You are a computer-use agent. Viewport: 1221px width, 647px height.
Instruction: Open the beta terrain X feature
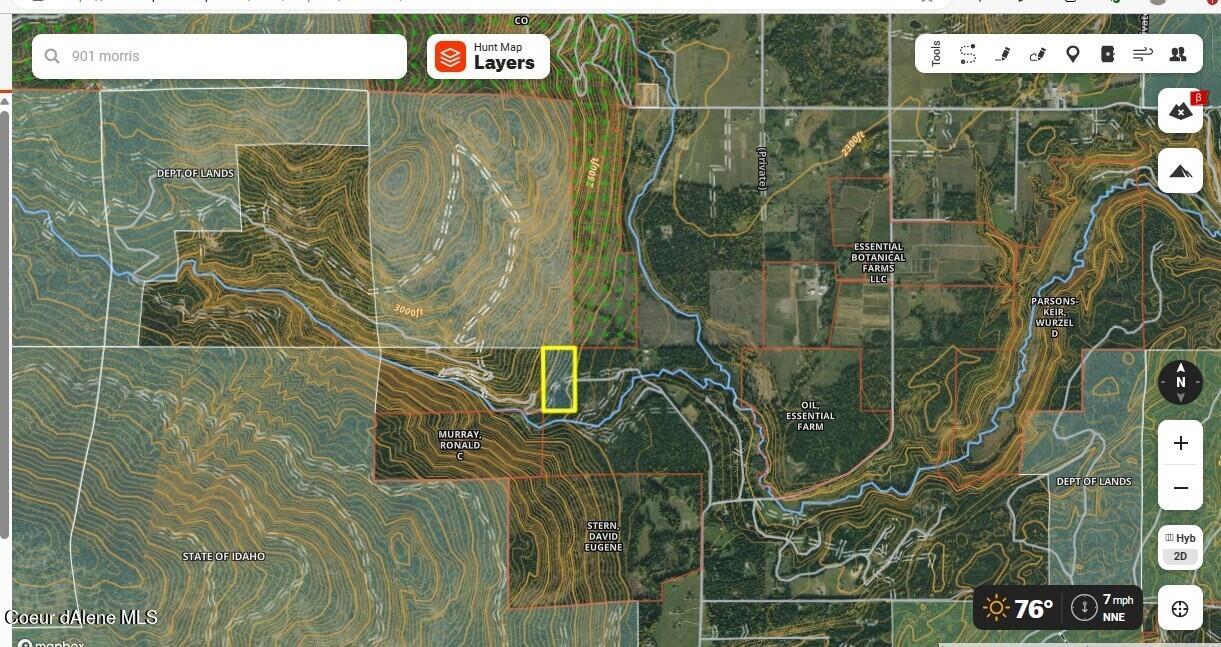tap(1181, 110)
